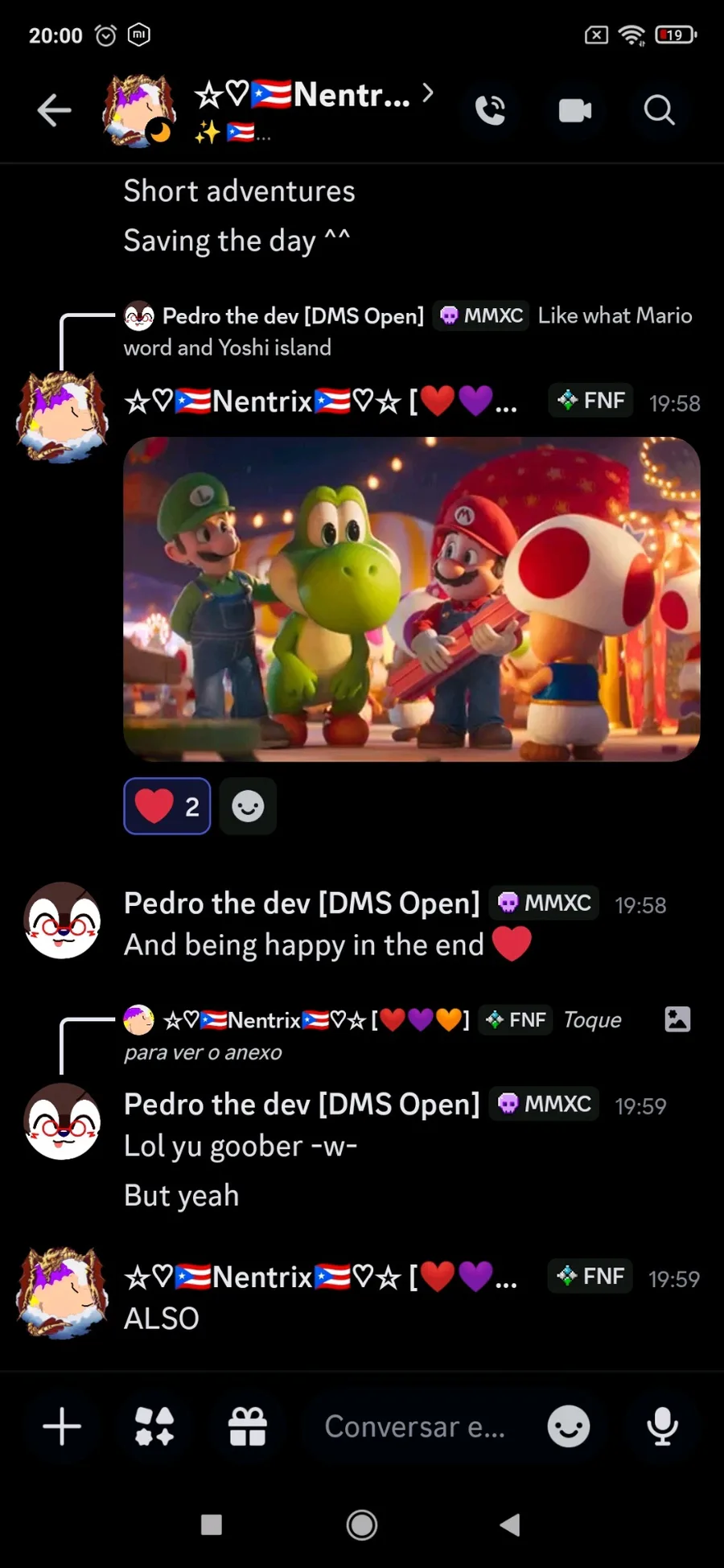Open the plus attachment menu
This screenshot has height=1568, width=724.
(62, 1426)
